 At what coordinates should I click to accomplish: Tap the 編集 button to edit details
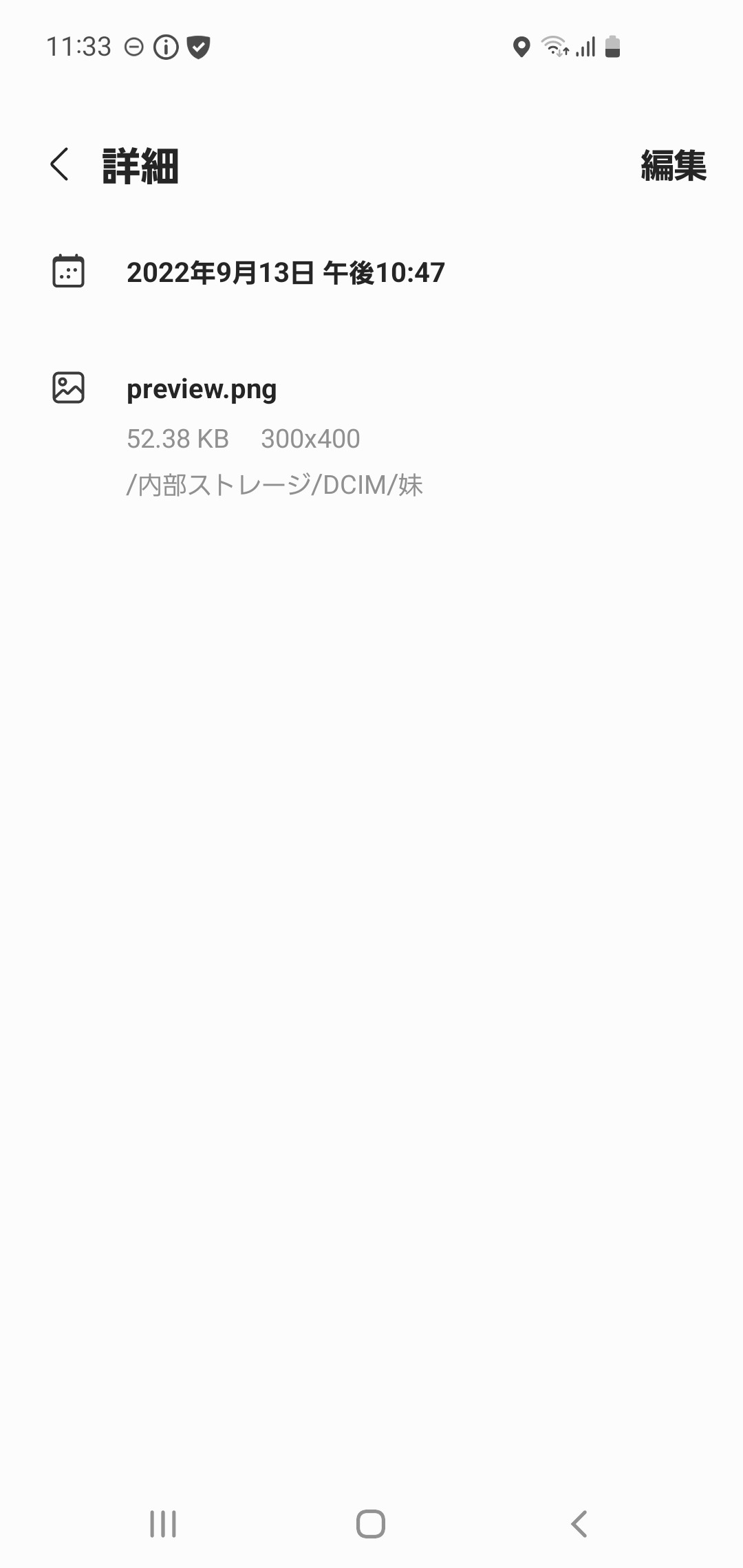coord(674,166)
